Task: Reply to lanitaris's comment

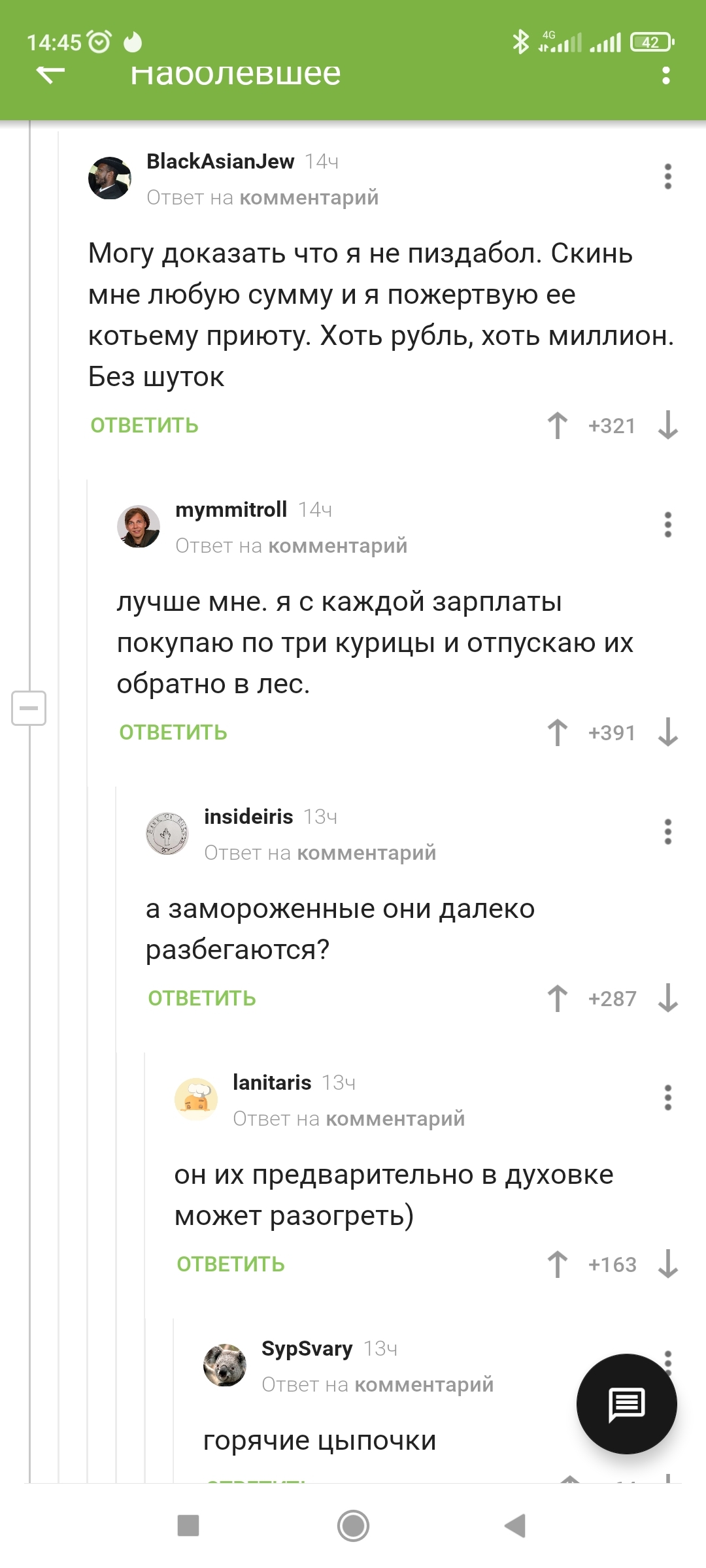Action: point(231,1264)
